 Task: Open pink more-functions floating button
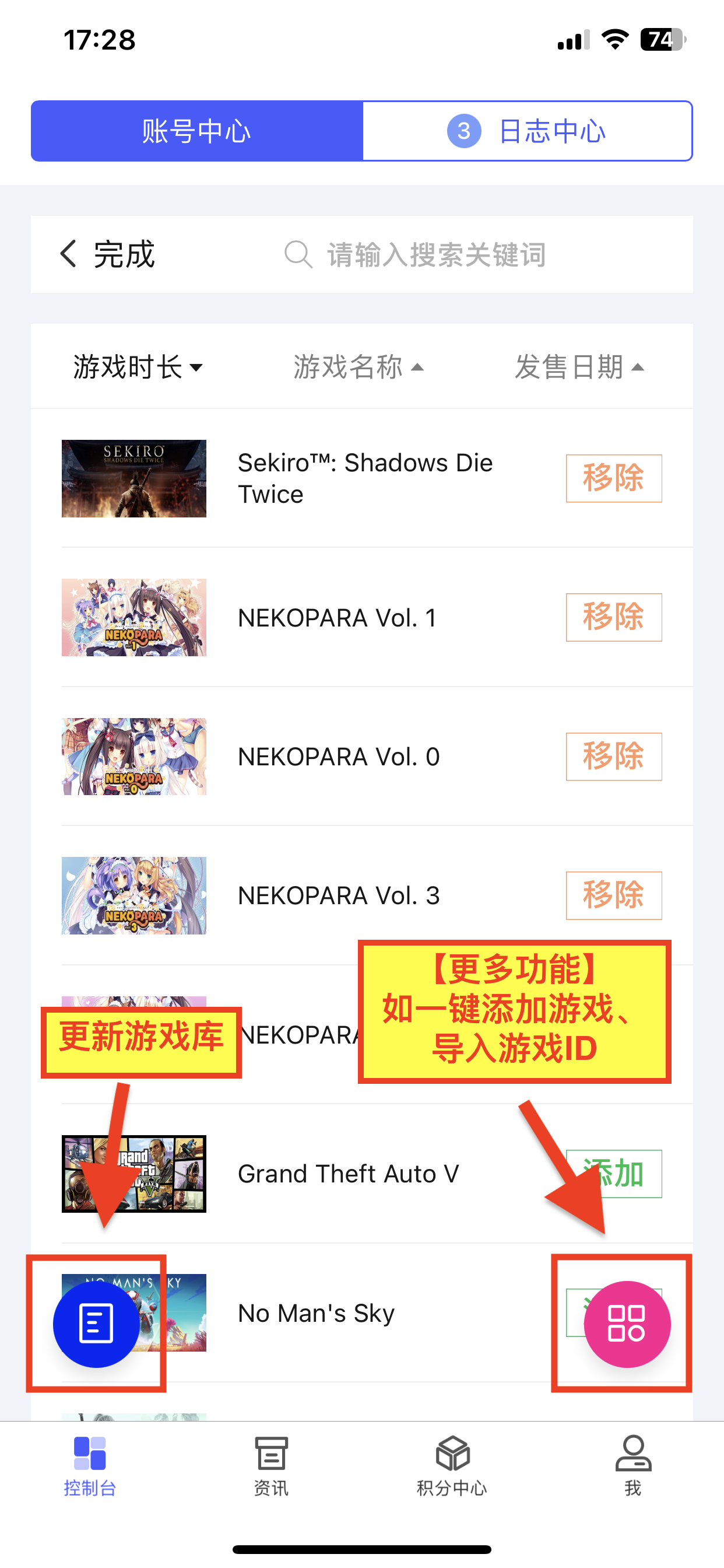627,1324
